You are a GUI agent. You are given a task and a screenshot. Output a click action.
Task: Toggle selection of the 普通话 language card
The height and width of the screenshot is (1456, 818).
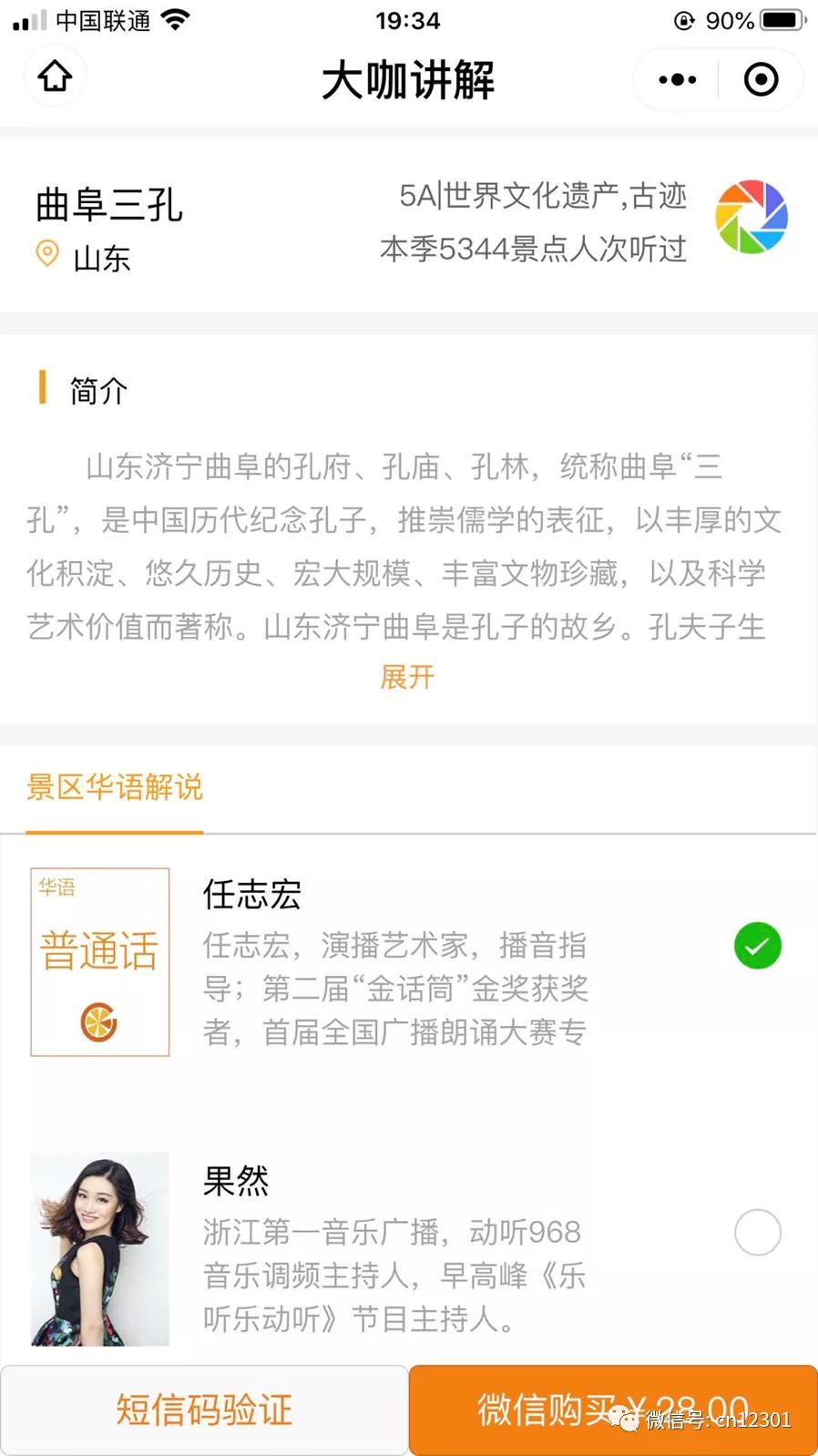pyautogui.click(x=98, y=961)
